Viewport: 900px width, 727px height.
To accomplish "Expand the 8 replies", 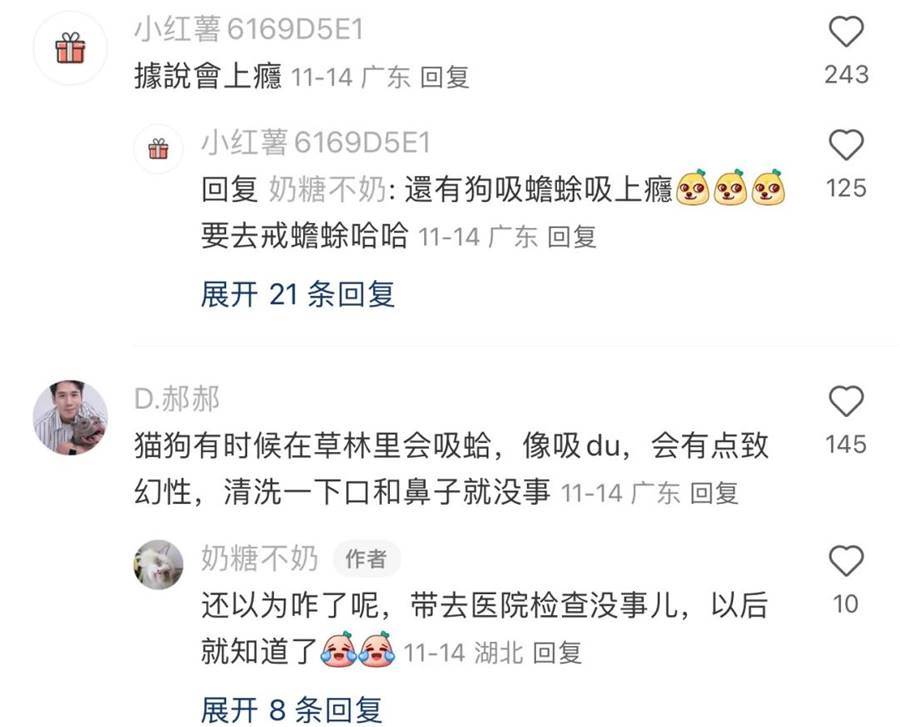I will 291,710.
